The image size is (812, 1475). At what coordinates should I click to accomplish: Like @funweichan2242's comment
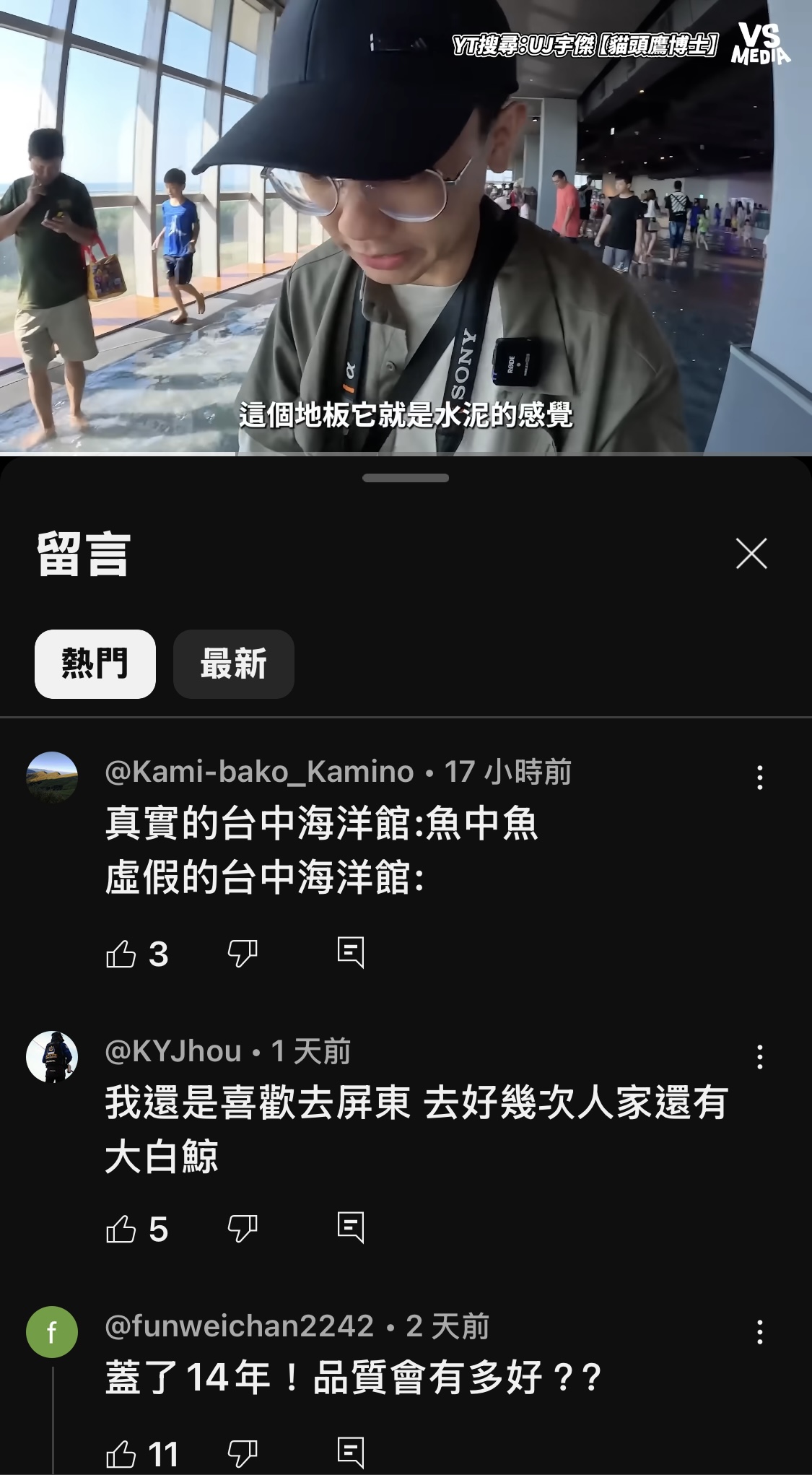121,1453
